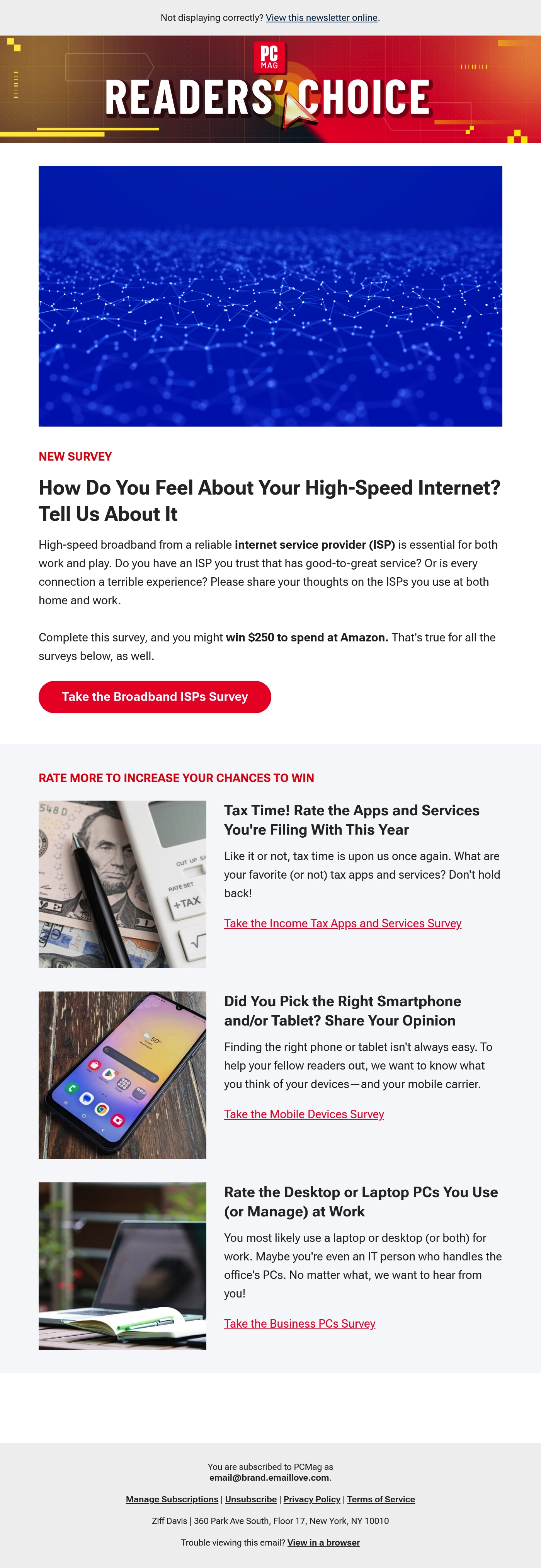Screen dimensions: 541x1568
Task: Open the blue network hero image
Action: pos(270,296)
